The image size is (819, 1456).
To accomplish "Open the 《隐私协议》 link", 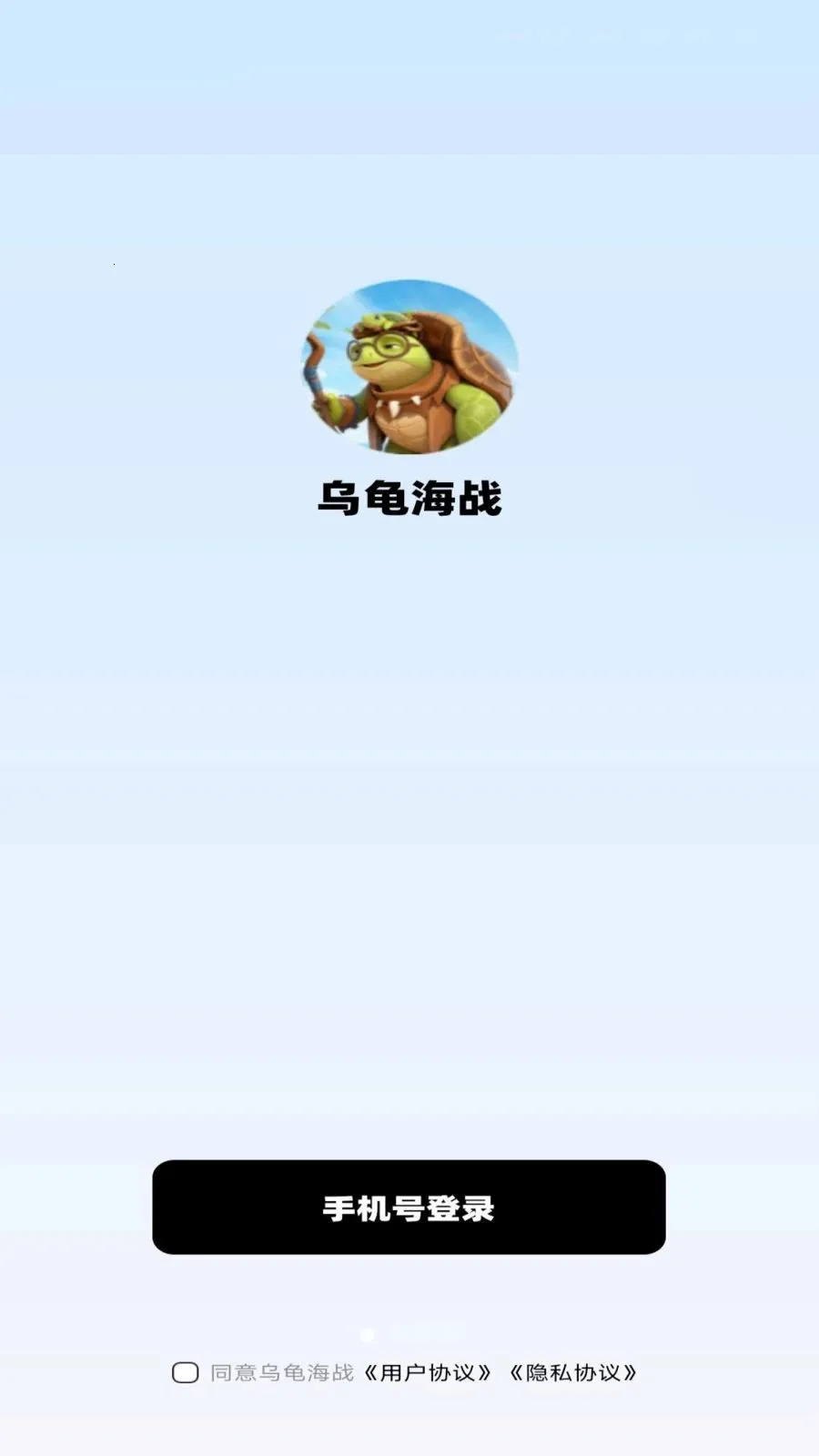I will pyautogui.click(x=573, y=1372).
